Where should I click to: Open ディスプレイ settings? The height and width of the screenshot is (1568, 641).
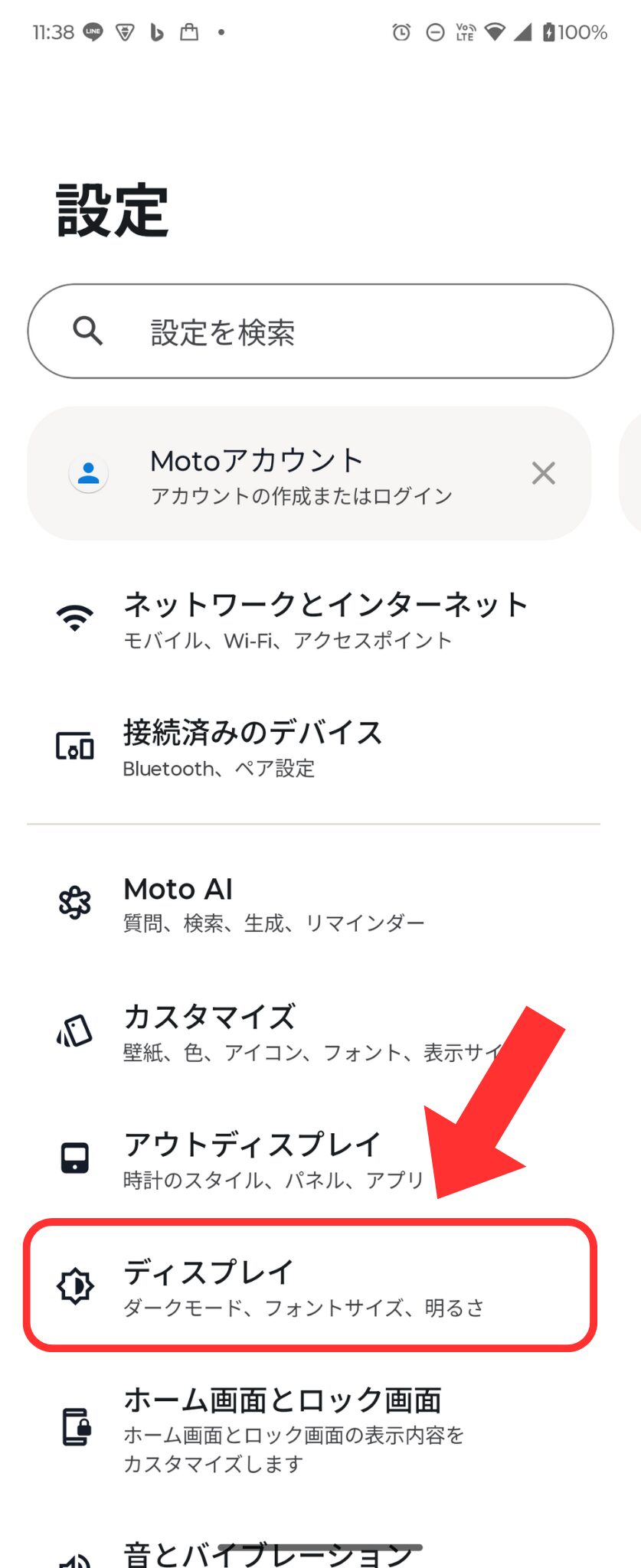(310, 1286)
